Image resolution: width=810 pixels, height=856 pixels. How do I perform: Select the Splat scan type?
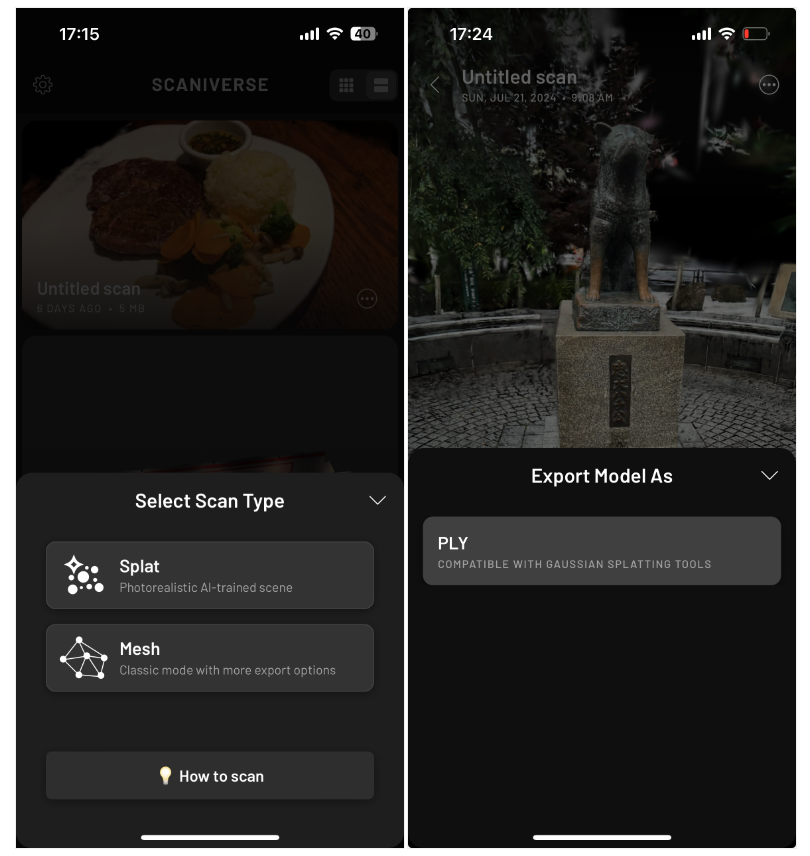coord(210,575)
